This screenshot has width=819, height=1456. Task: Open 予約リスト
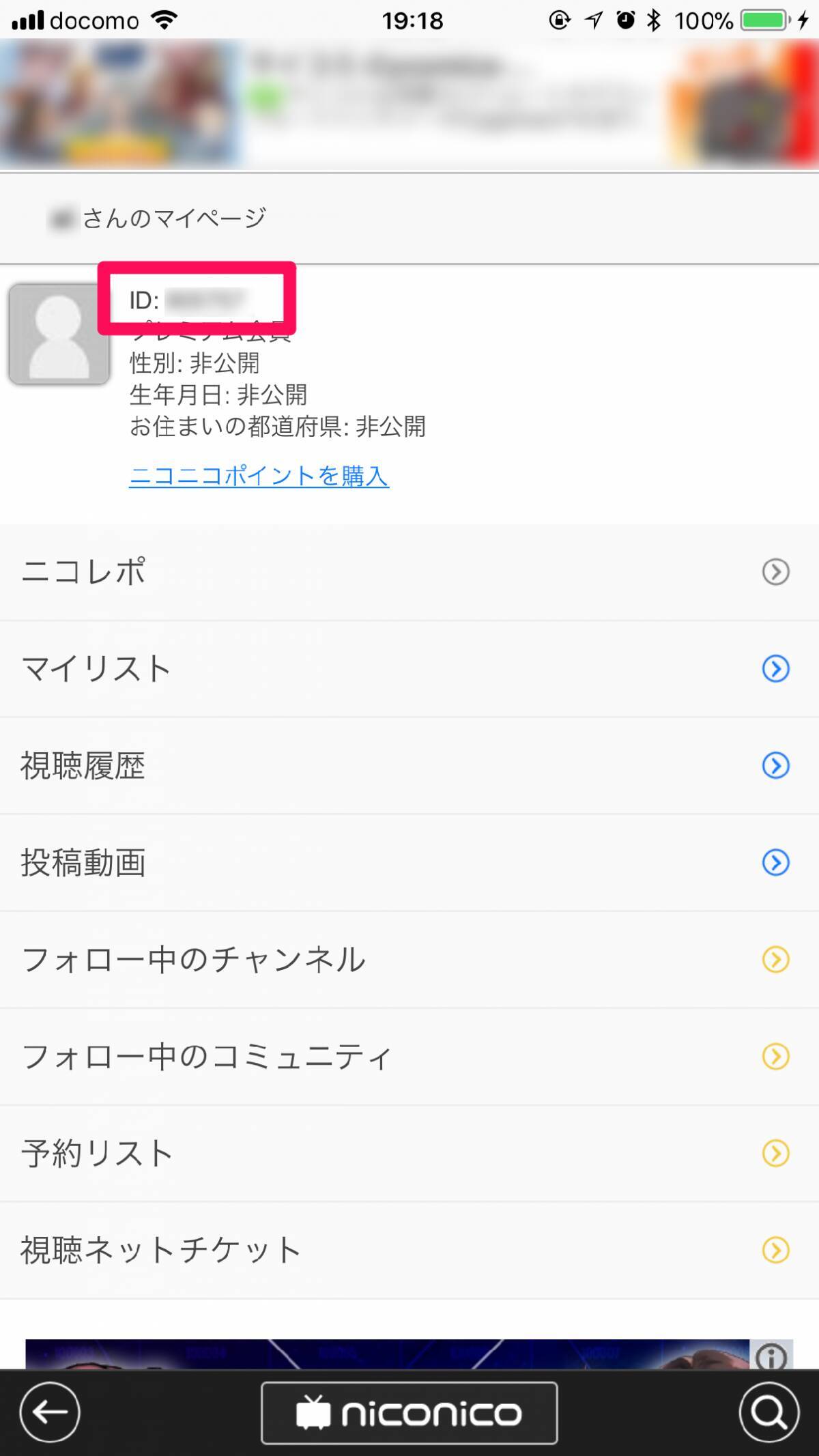409,1154
